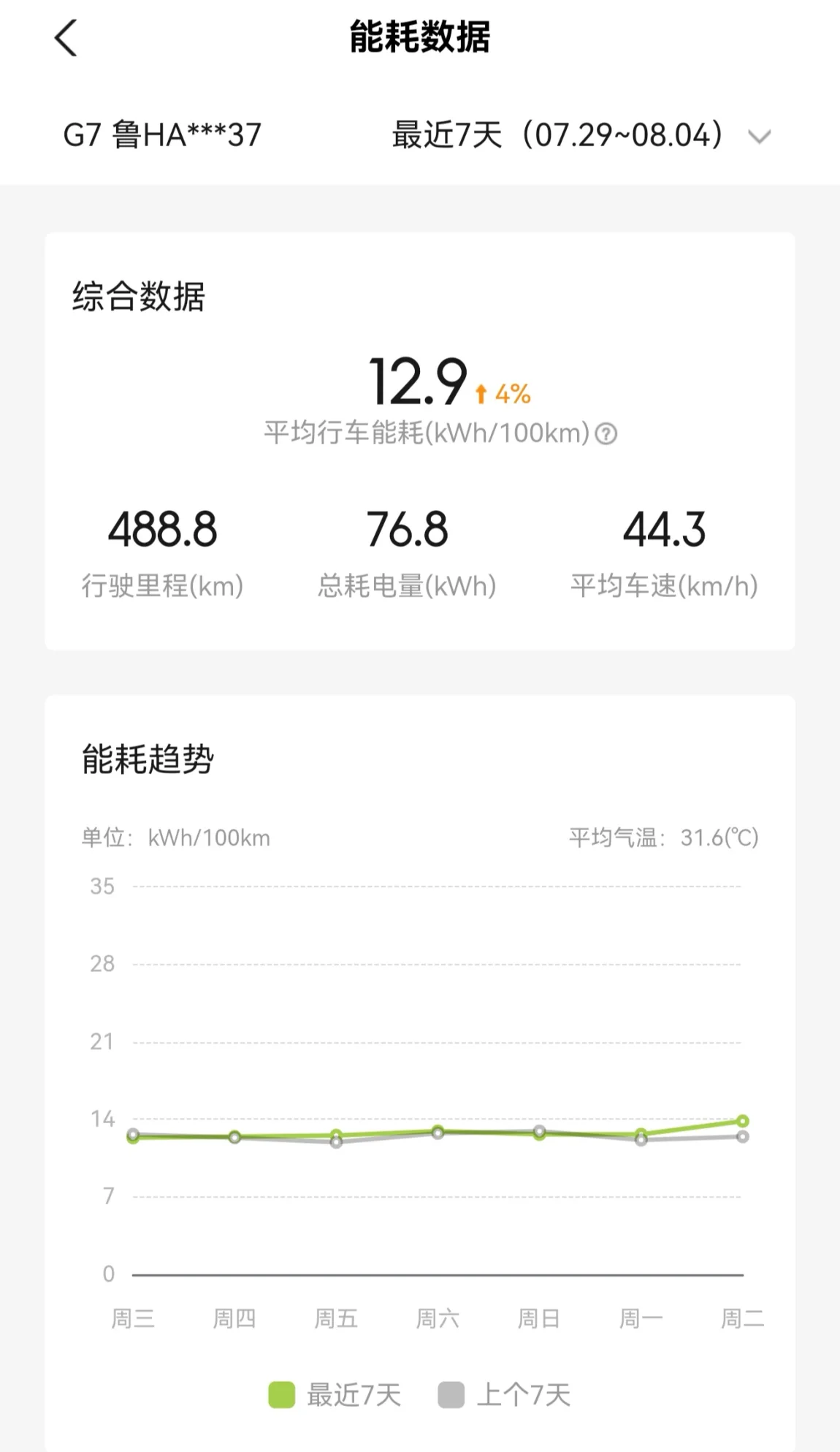Toggle the 最近7天 legend series
This screenshot has height=1452, width=840.
pos(335,1394)
